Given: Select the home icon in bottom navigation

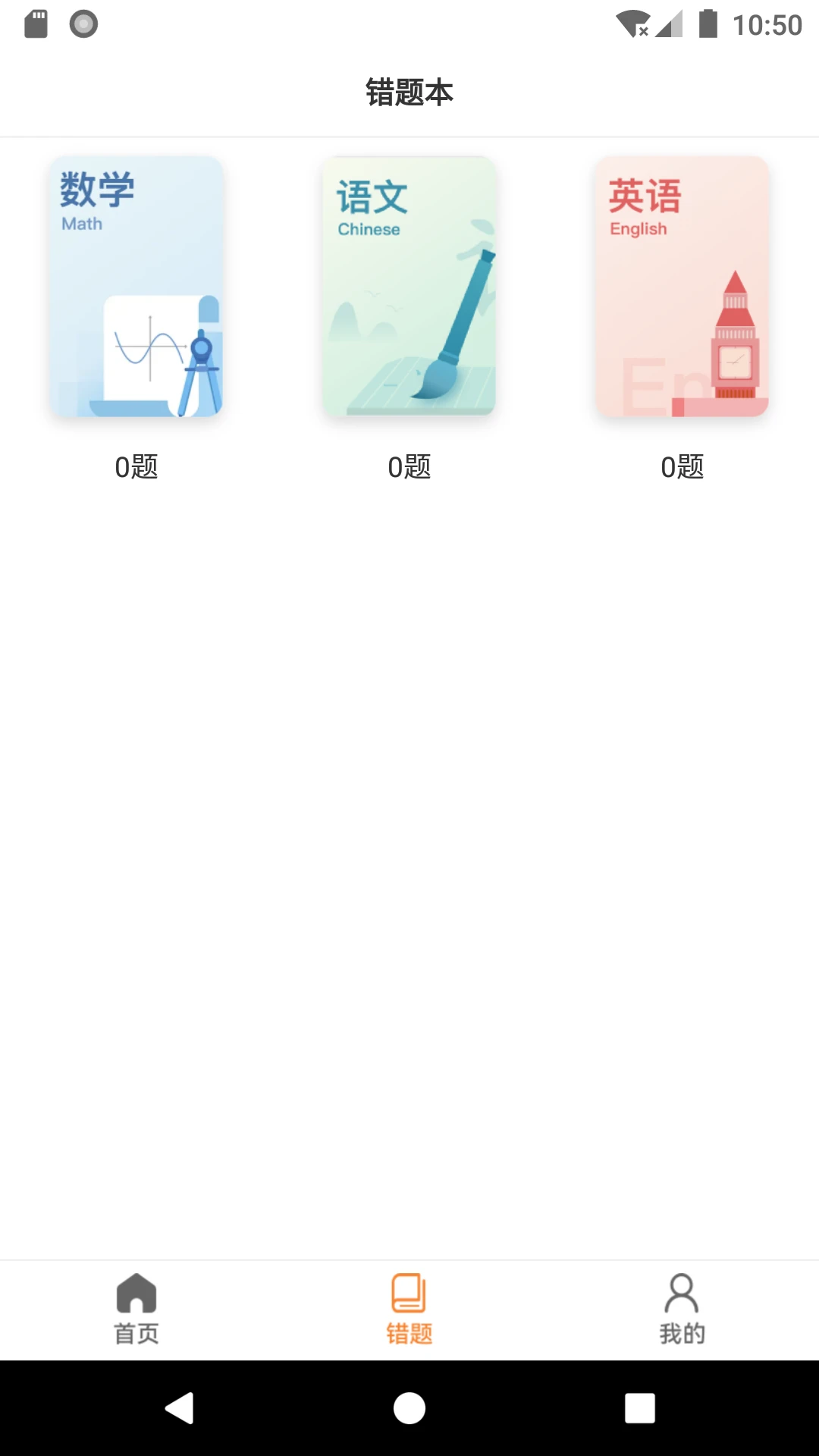Looking at the screenshot, I should click(136, 1293).
